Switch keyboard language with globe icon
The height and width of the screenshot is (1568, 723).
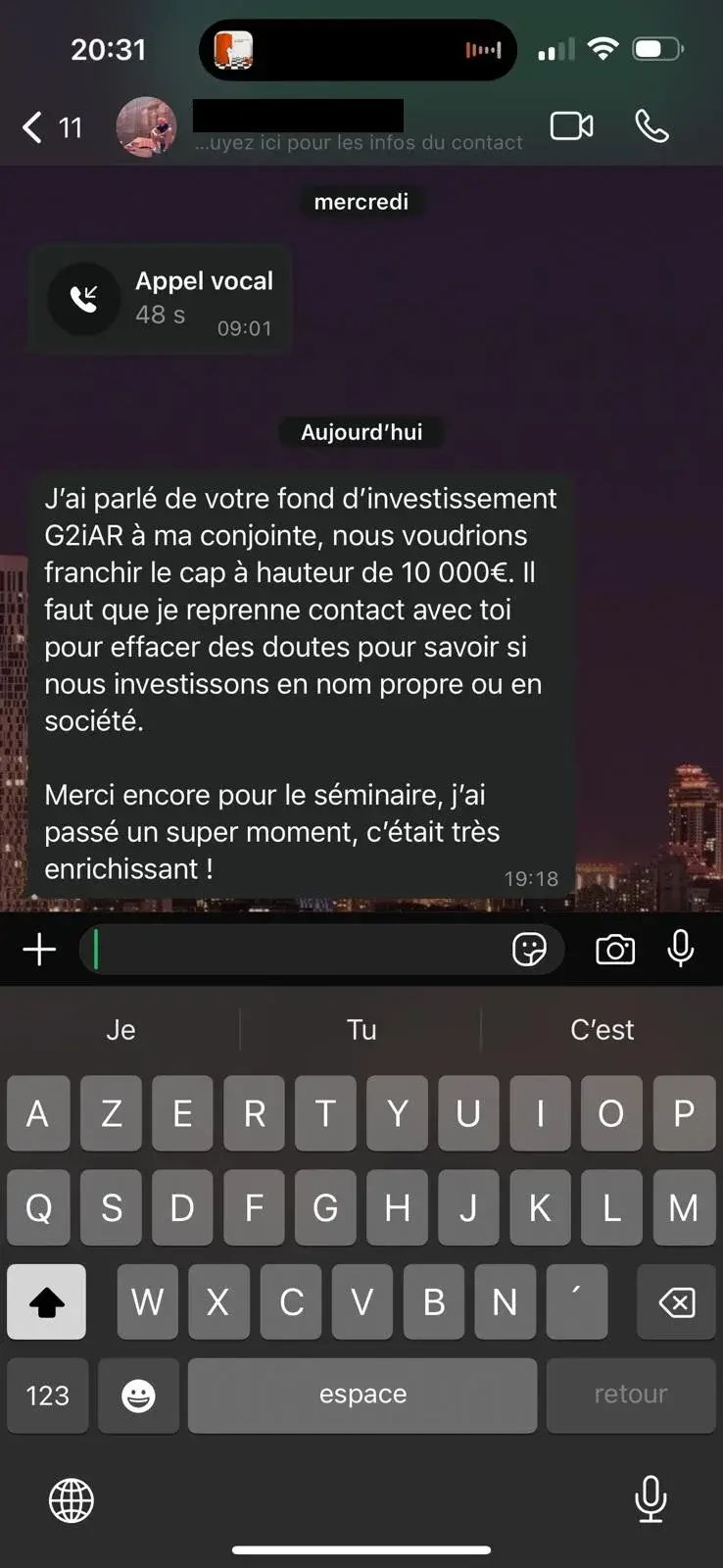[72, 1499]
